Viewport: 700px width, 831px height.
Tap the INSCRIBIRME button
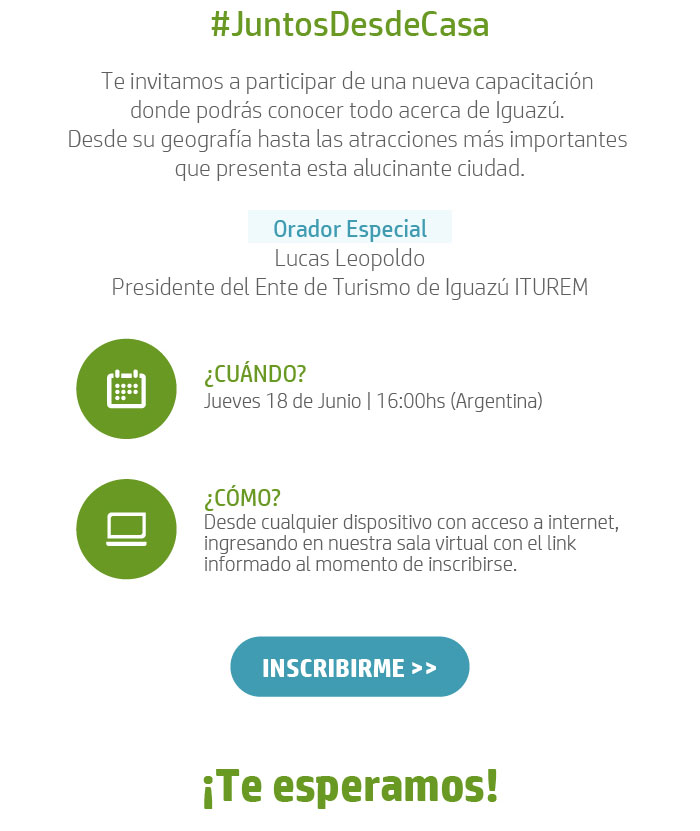click(x=349, y=667)
